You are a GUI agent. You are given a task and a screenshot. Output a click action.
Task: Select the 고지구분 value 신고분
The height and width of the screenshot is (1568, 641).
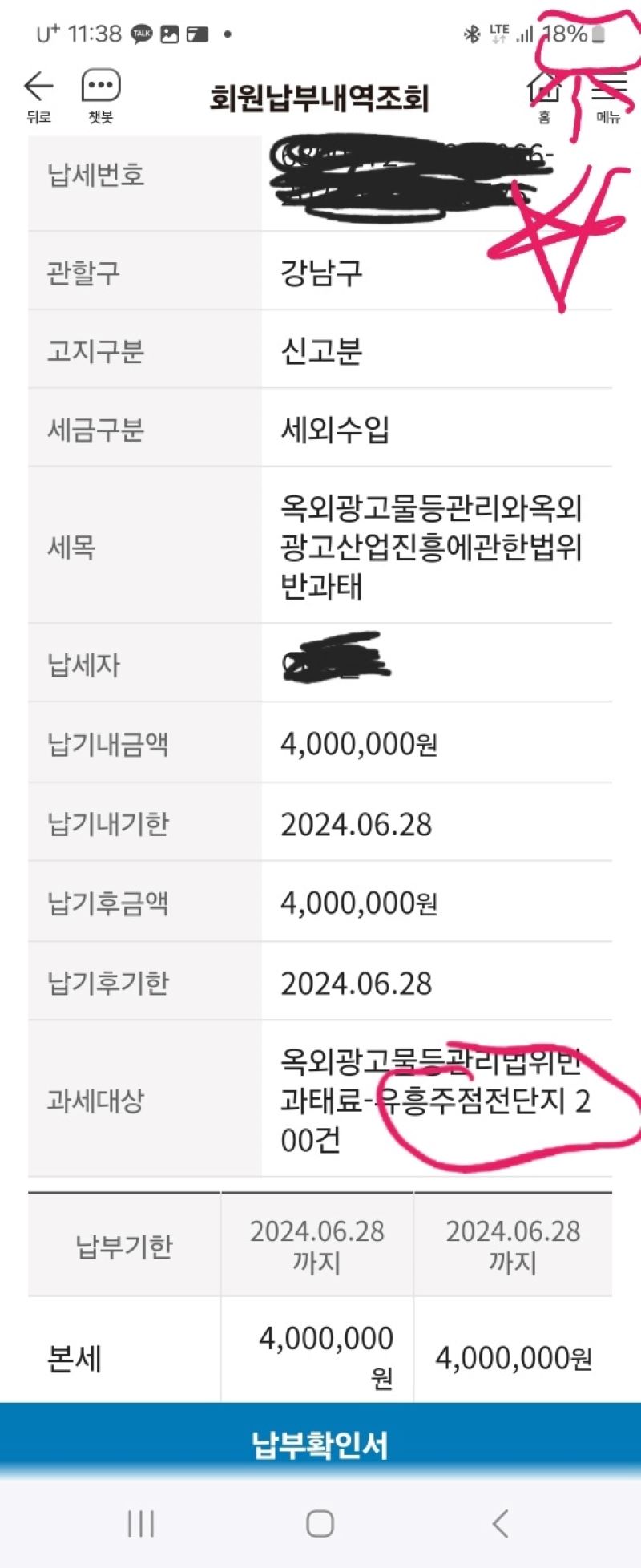coord(322,350)
